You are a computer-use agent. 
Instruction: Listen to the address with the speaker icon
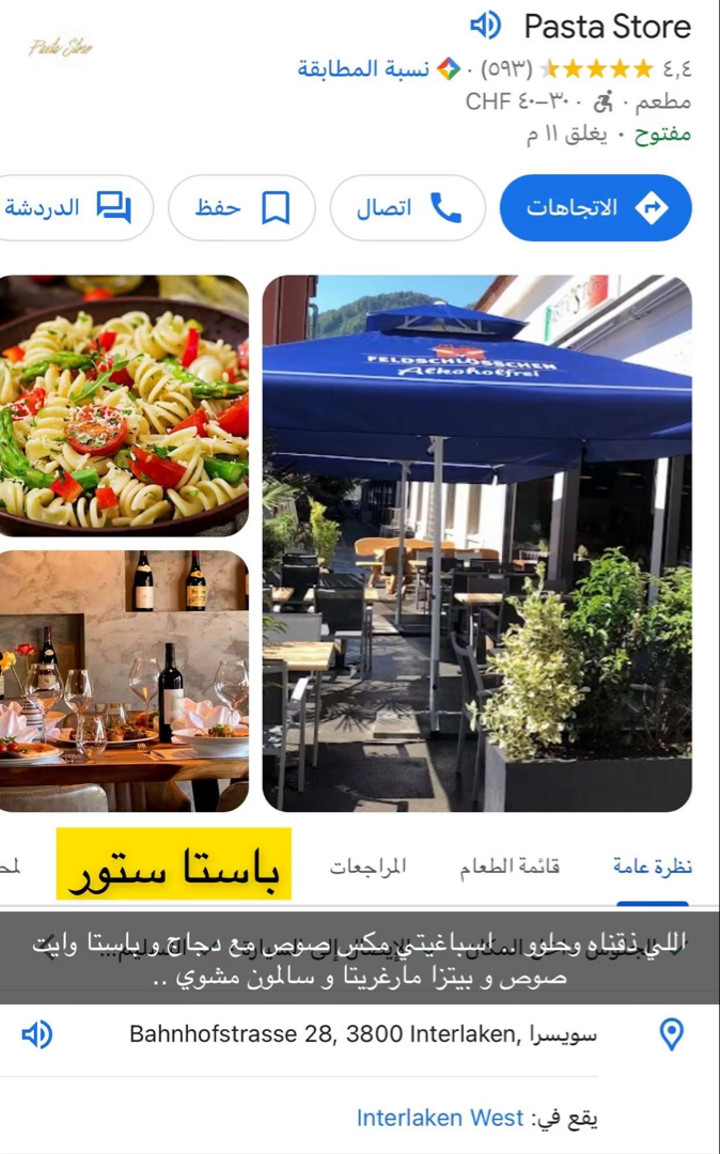click(x=37, y=1034)
